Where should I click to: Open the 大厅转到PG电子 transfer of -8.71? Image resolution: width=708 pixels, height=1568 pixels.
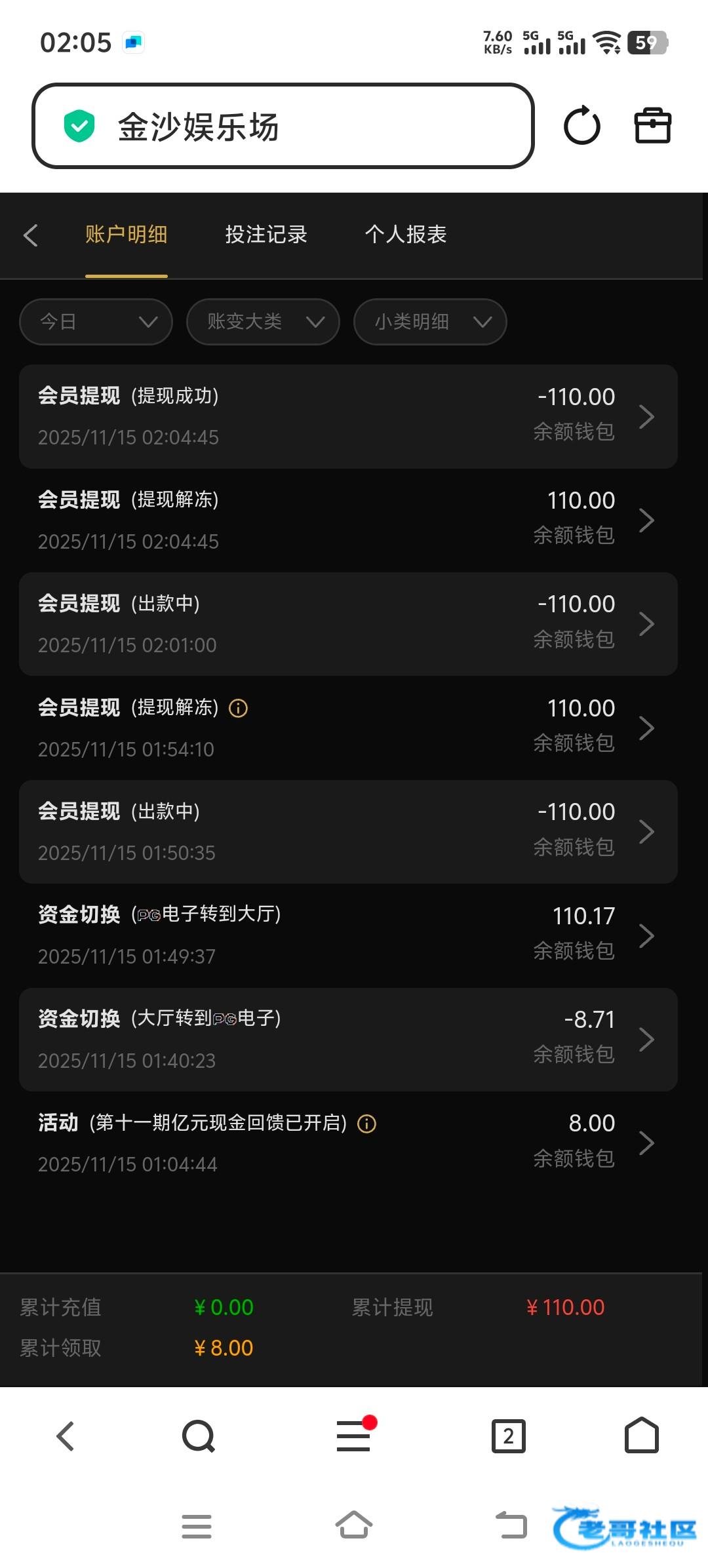[x=348, y=1040]
